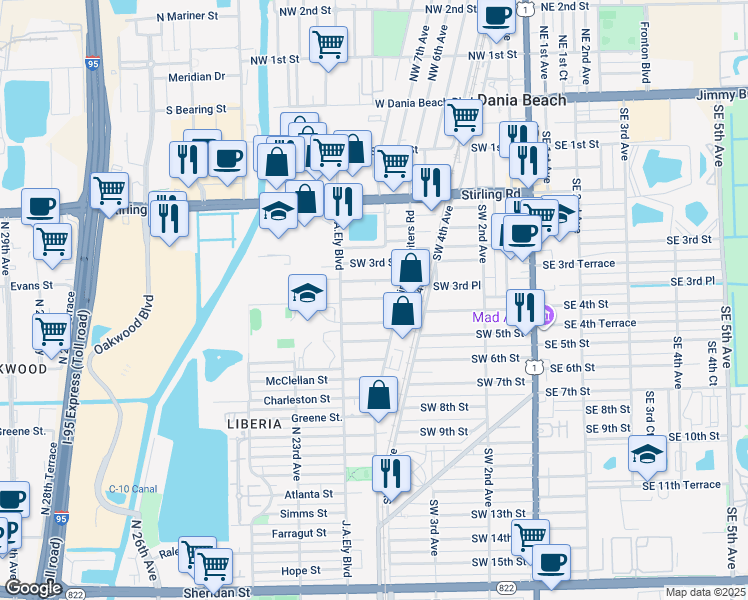748x600 pixels.
Task: Select the shopping bag marker near Charleston St
Action: (378, 395)
